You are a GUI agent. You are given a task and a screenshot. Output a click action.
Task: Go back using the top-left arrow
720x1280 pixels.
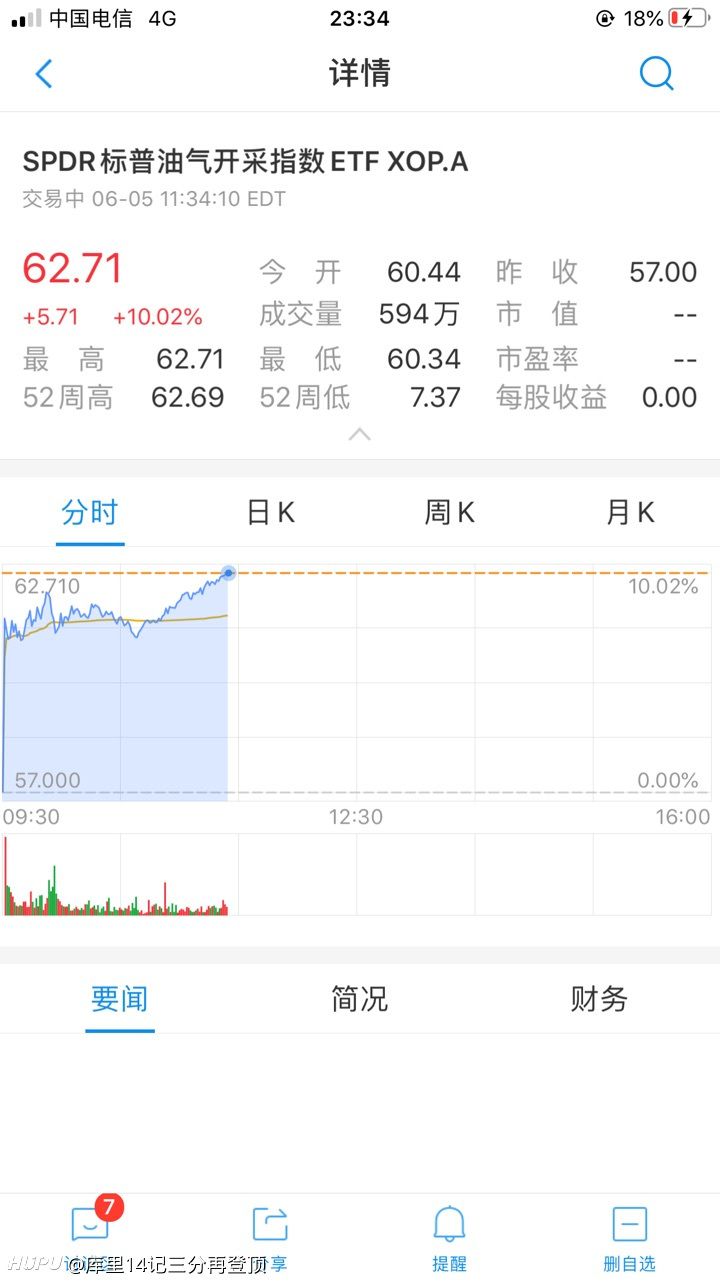click(x=44, y=73)
